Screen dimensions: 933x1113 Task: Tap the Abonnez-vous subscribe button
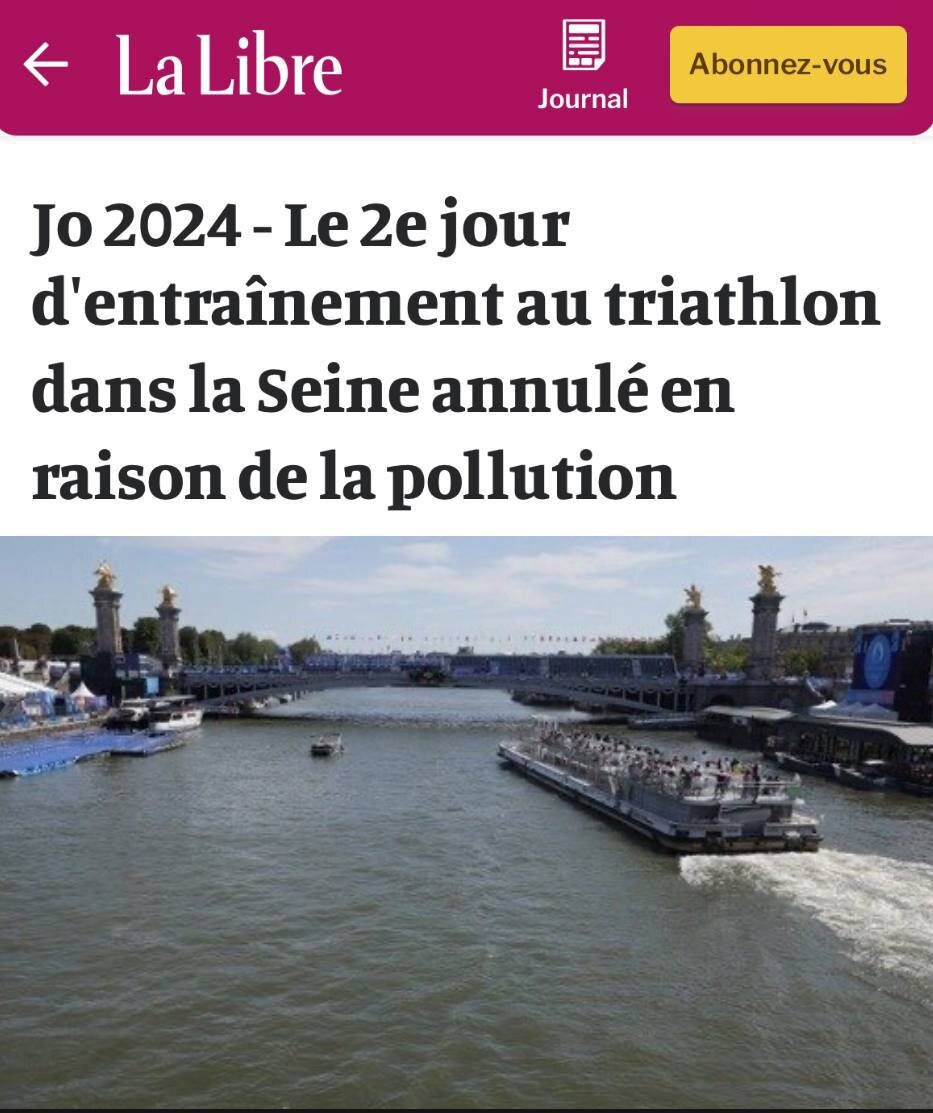[x=788, y=65]
